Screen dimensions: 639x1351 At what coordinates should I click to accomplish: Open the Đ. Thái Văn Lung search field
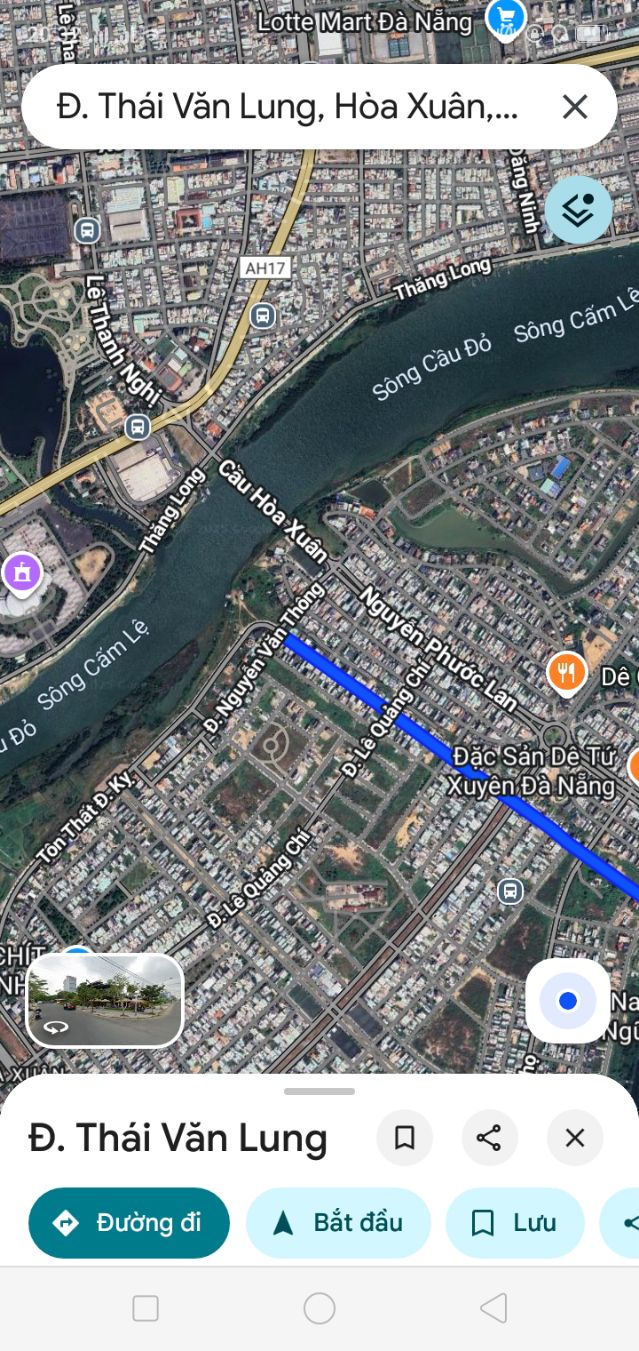click(x=288, y=107)
